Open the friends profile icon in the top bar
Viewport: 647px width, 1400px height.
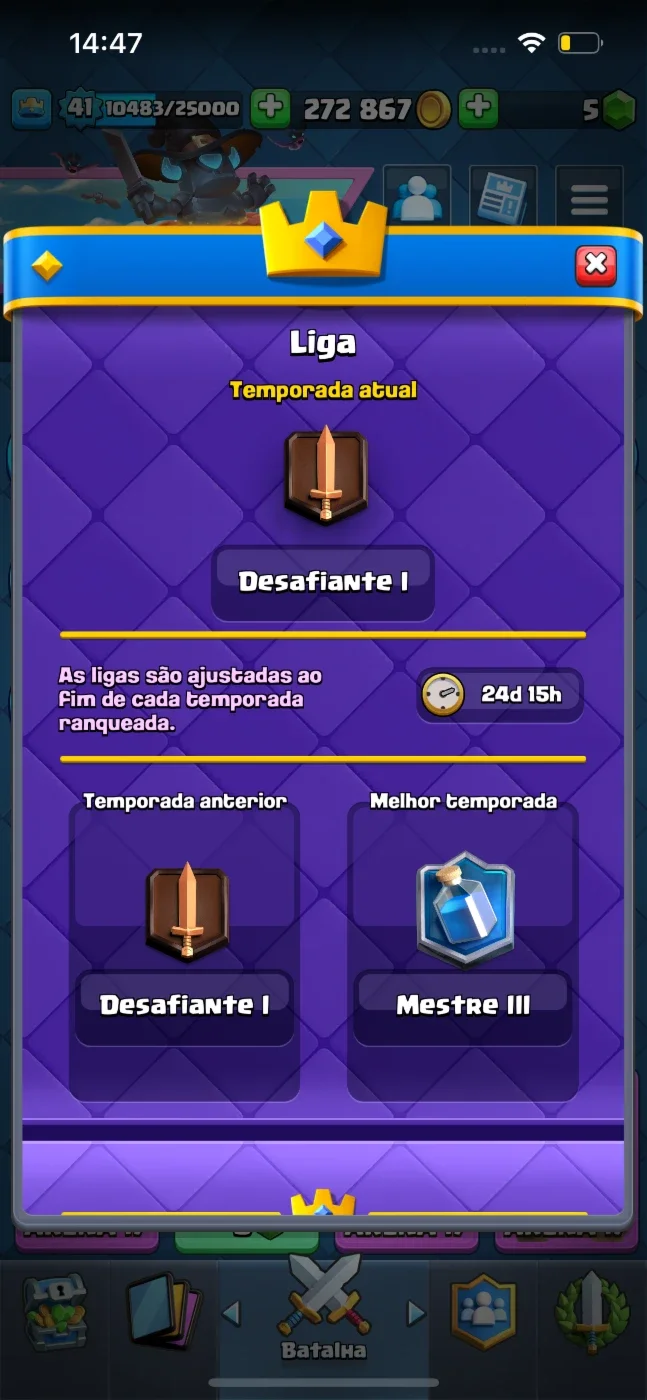(x=417, y=196)
